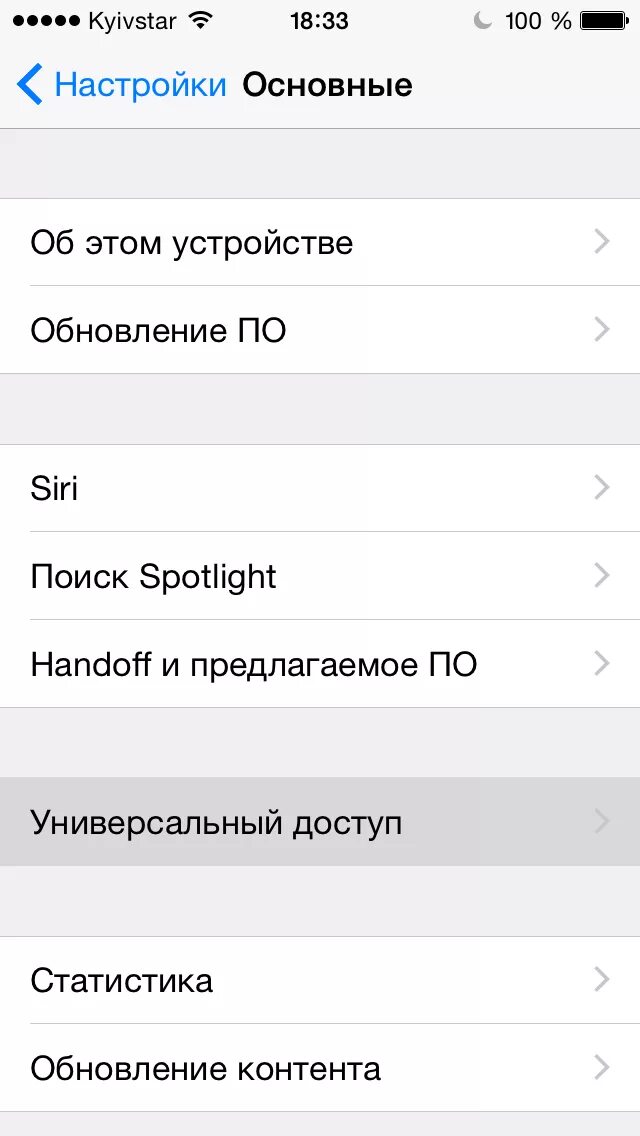The image size is (640, 1136).
Task: Open Обновление контента
Action: (320, 1068)
